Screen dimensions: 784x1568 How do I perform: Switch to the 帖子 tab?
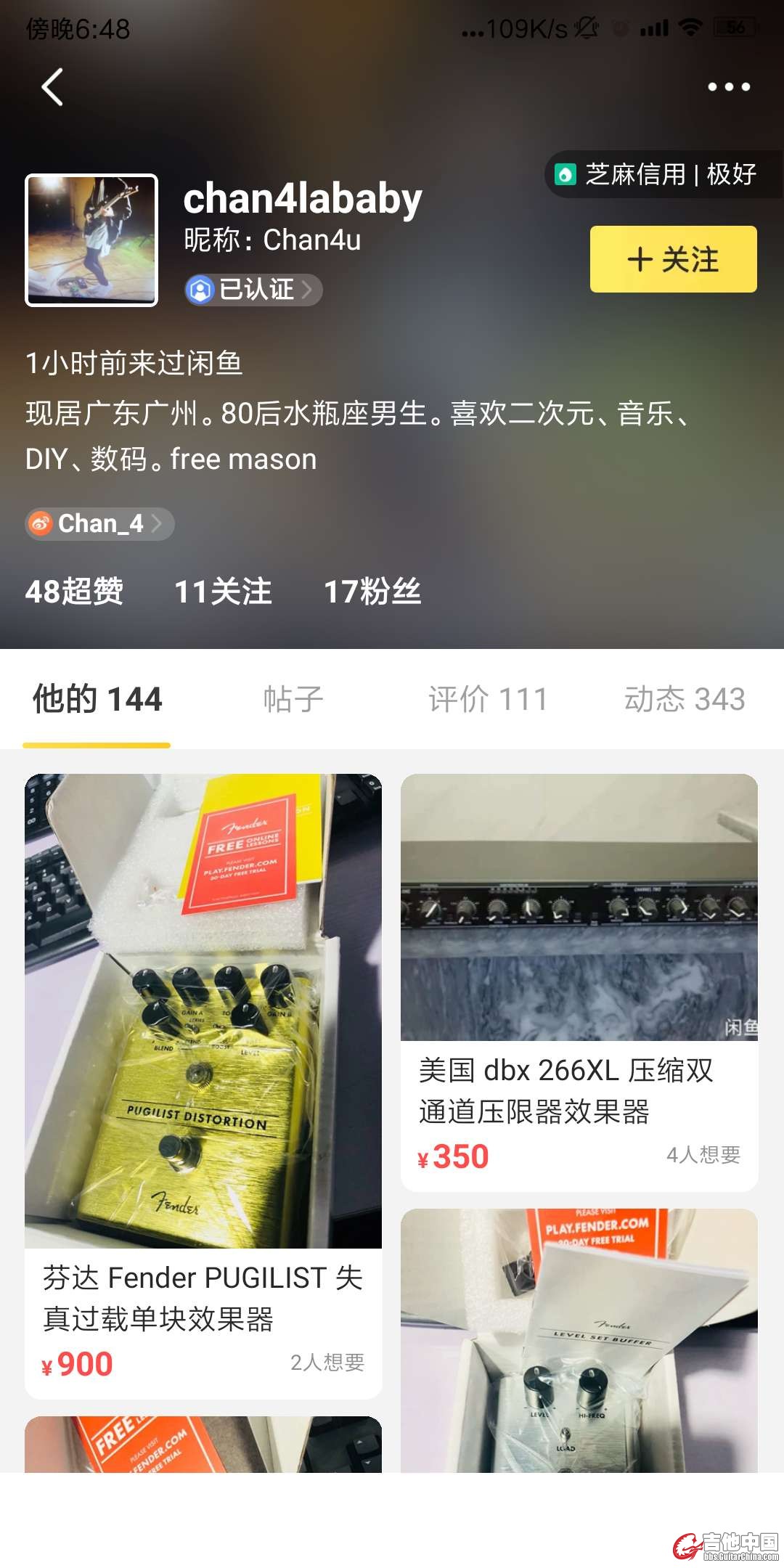coord(293,699)
